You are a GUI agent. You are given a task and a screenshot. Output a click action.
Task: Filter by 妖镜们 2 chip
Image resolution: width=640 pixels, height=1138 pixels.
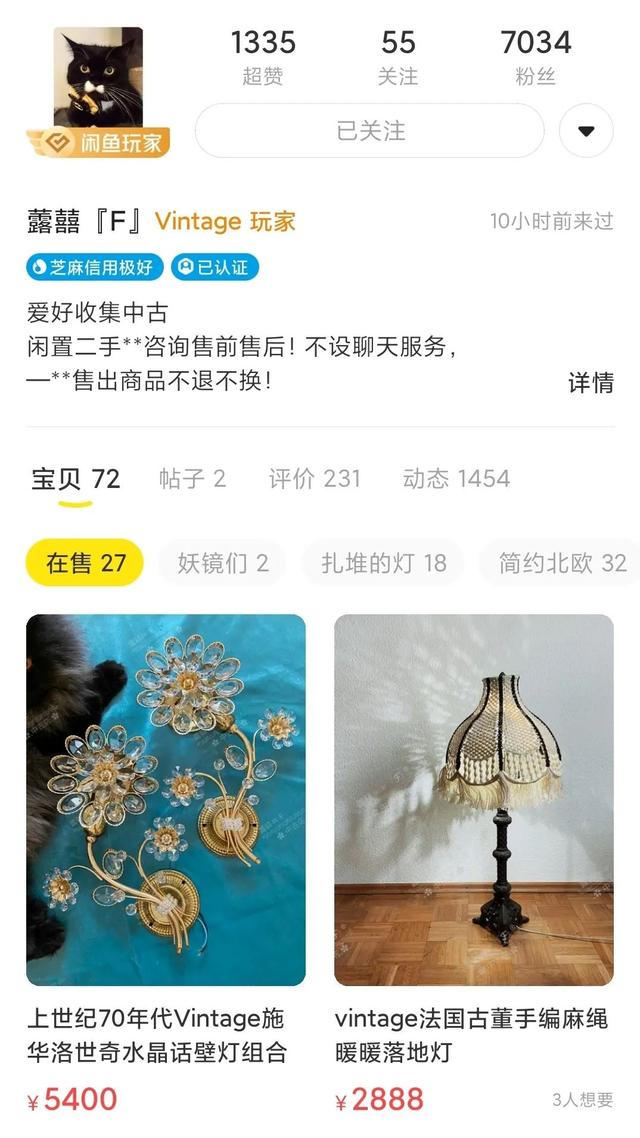223,563
